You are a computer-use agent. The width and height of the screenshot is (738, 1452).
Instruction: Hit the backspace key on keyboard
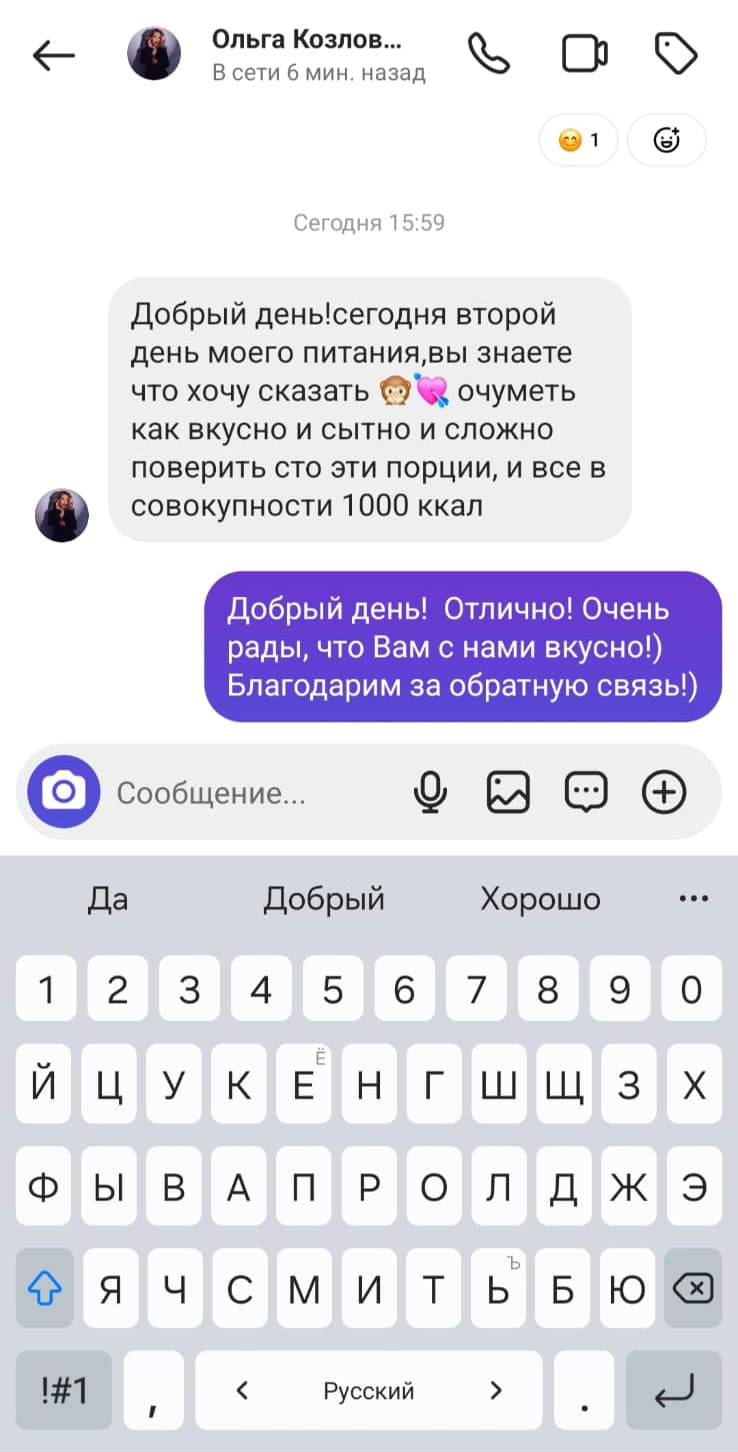tap(693, 1290)
